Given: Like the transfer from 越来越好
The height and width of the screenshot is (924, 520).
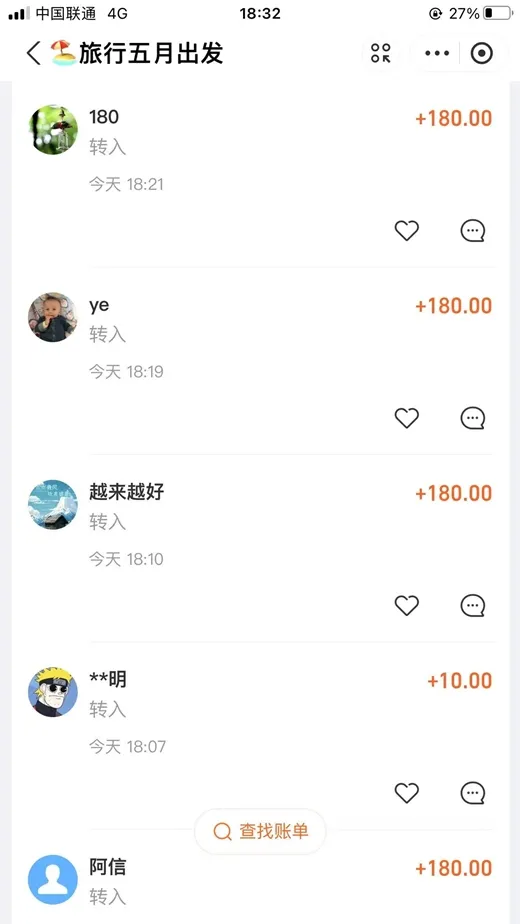Looking at the screenshot, I should 406,605.
